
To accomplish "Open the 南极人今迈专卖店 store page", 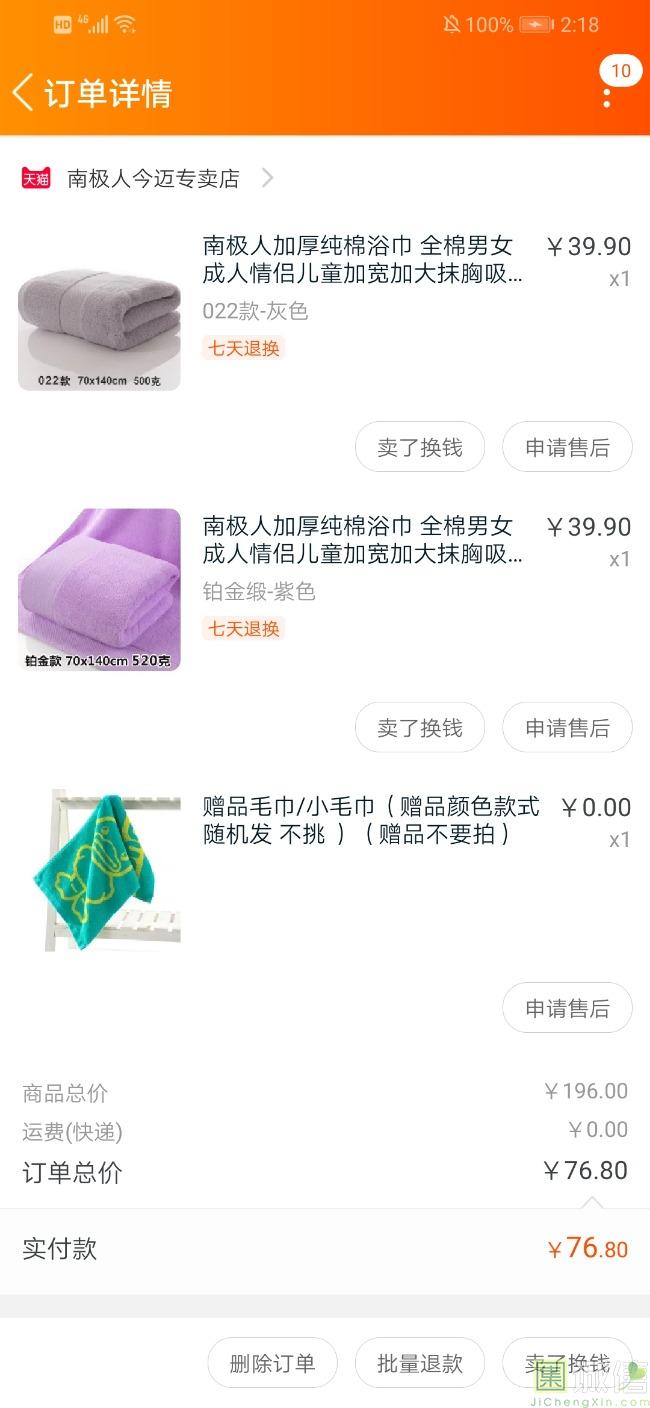I will 152,179.
